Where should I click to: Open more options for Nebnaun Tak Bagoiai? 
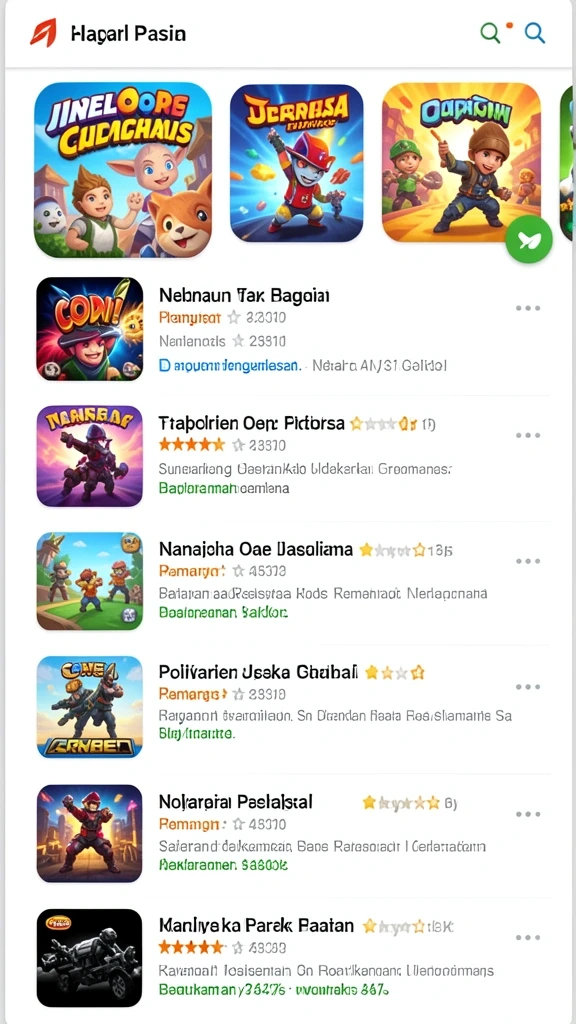528,308
